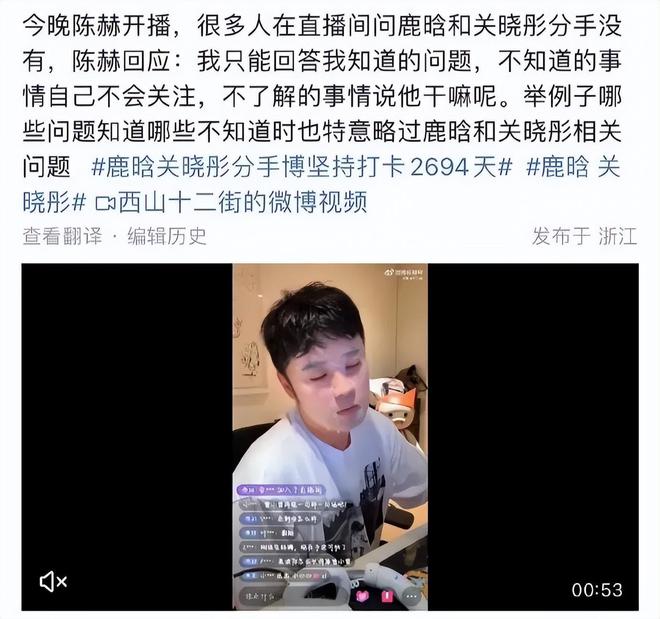The width and height of the screenshot is (660, 619).
Task: Open 西山十二街的微博视频 link
Action: tap(242, 202)
